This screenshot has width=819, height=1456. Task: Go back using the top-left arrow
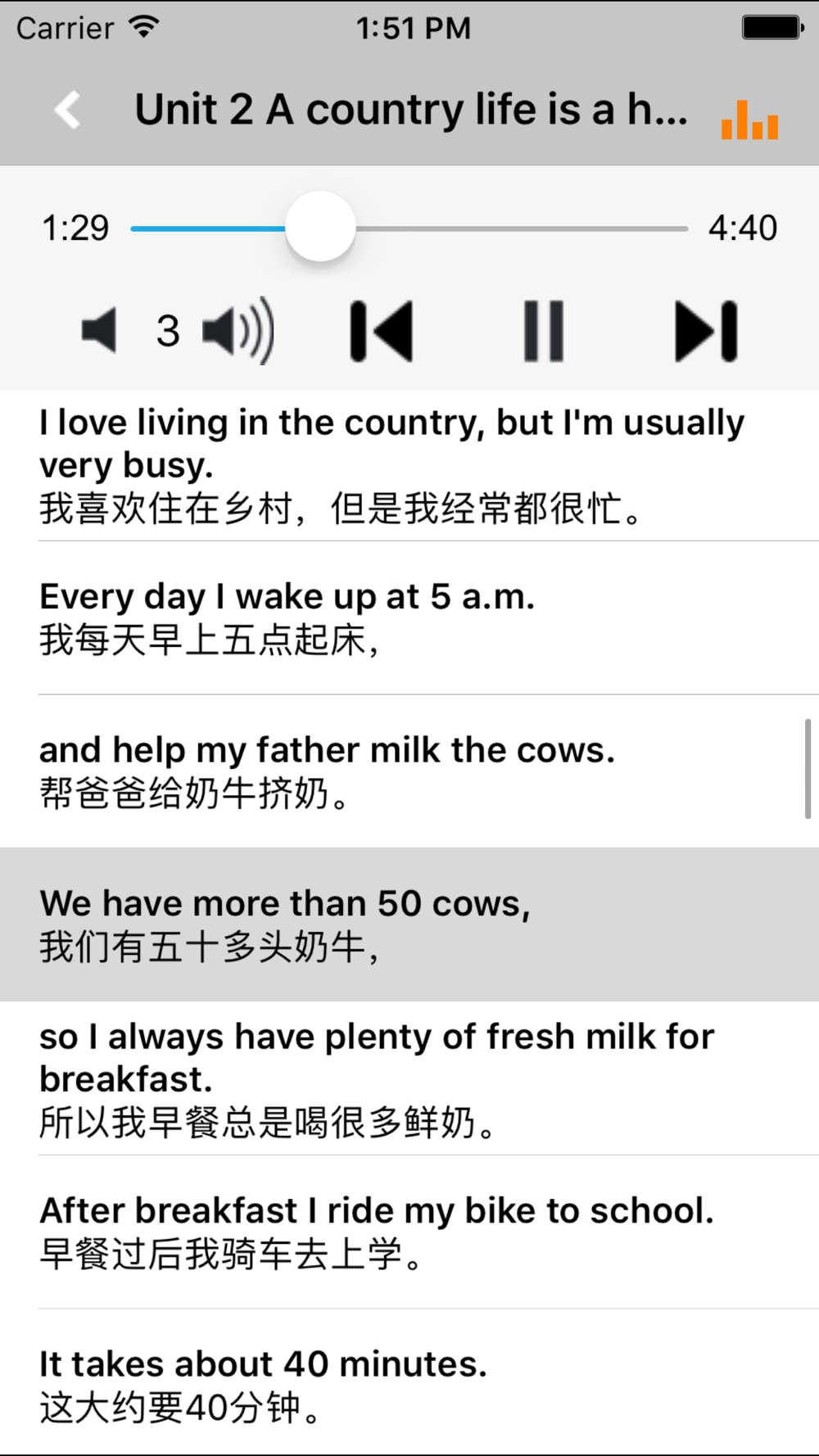(x=67, y=110)
